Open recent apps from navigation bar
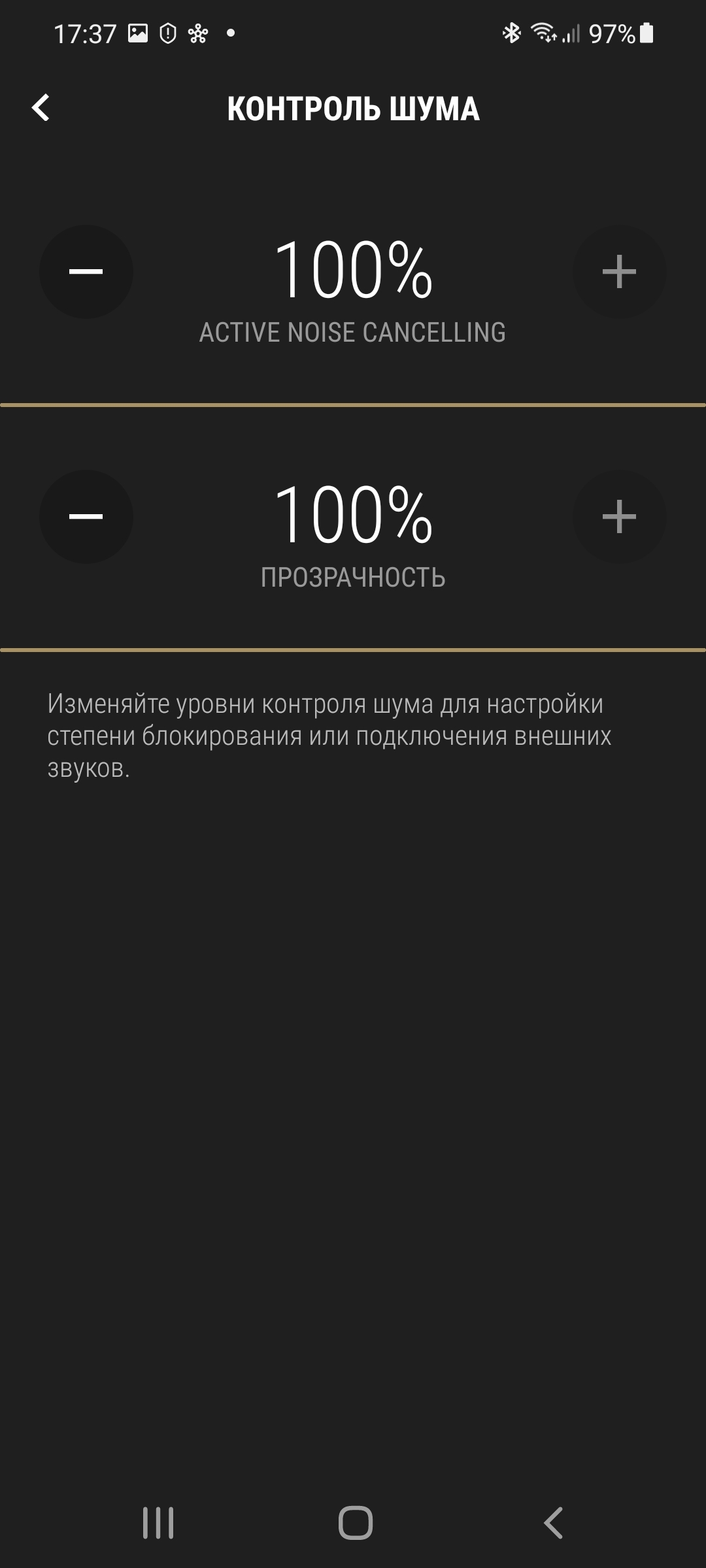The height and width of the screenshot is (1568, 706). click(x=158, y=1523)
